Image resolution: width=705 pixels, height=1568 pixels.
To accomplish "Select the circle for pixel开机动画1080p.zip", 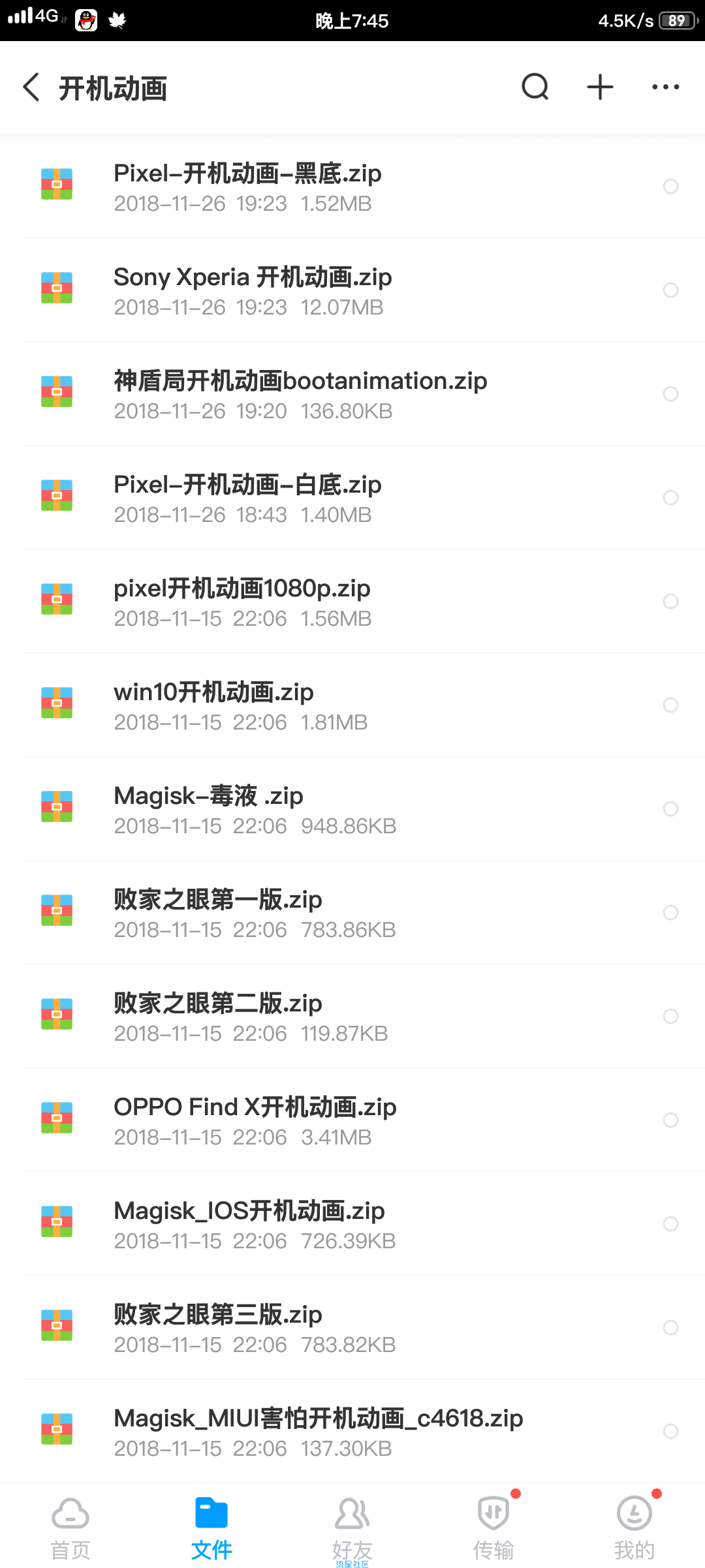I will pos(670,601).
